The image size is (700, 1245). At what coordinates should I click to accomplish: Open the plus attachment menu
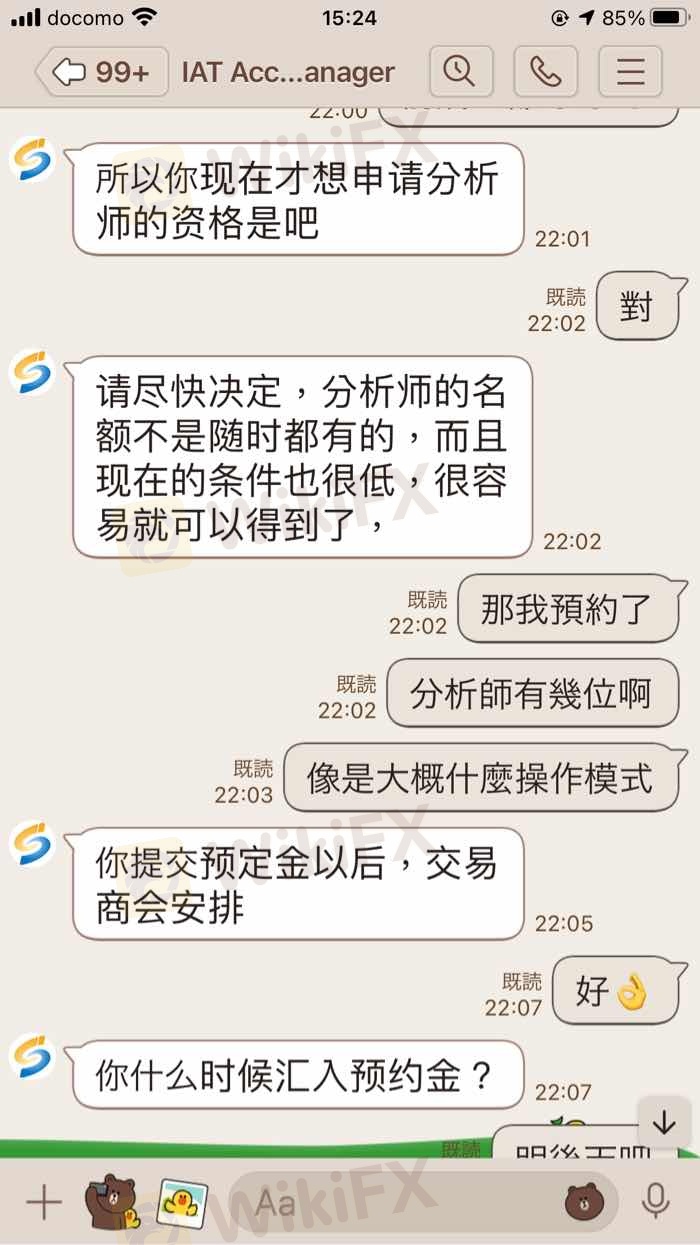tap(43, 1203)
